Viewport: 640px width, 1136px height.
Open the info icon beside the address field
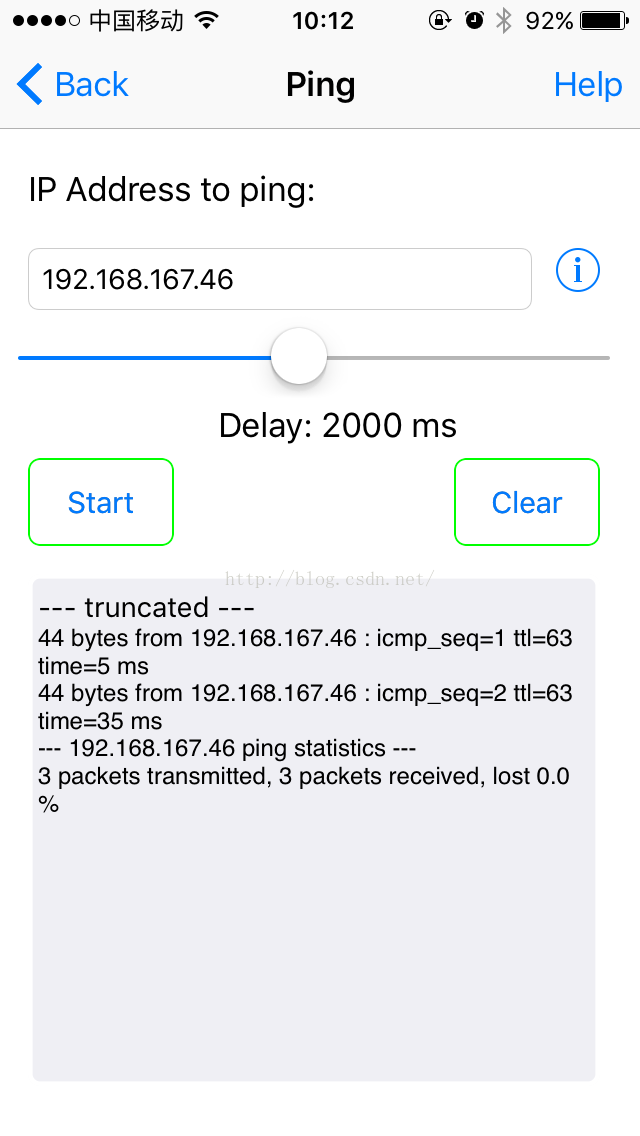[x=578, y=270]
